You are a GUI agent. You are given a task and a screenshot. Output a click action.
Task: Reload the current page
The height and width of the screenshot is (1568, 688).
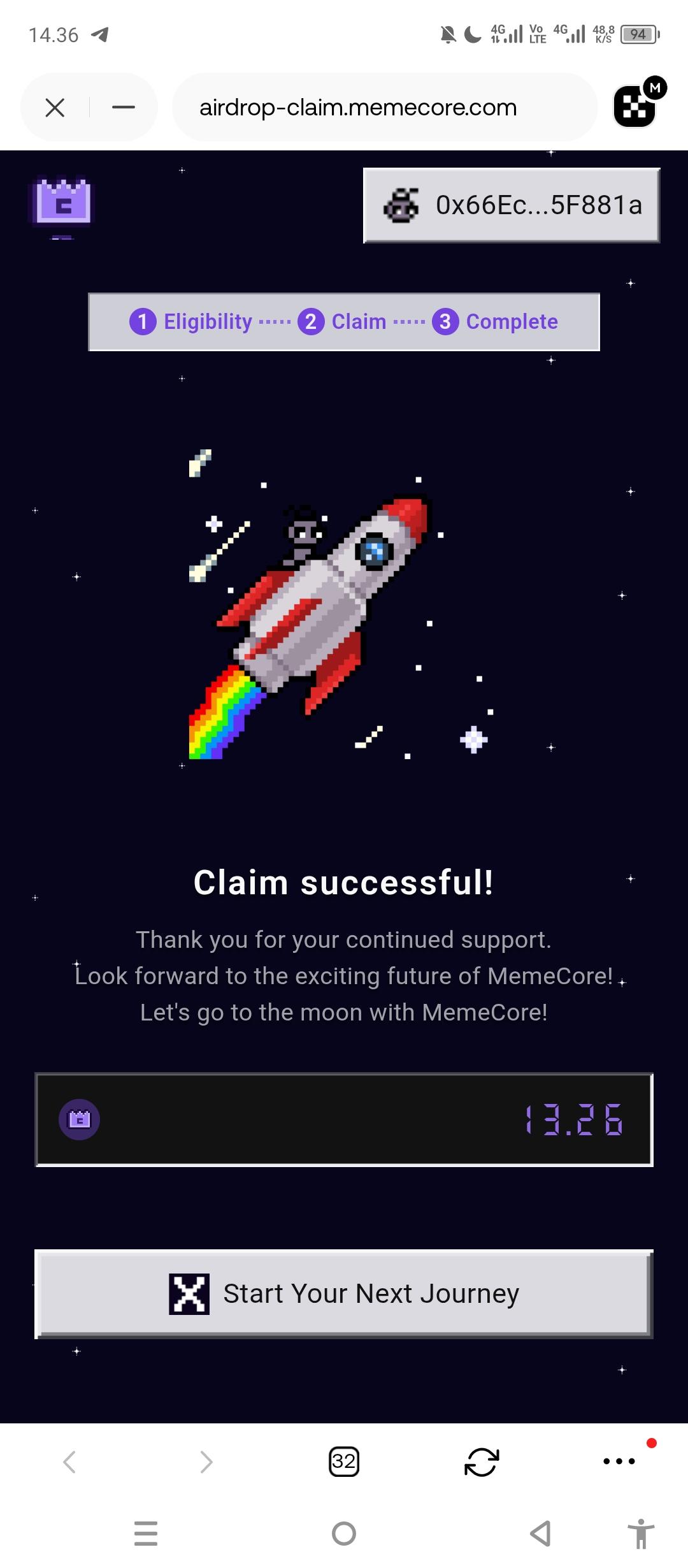[x=482, y=1461]
